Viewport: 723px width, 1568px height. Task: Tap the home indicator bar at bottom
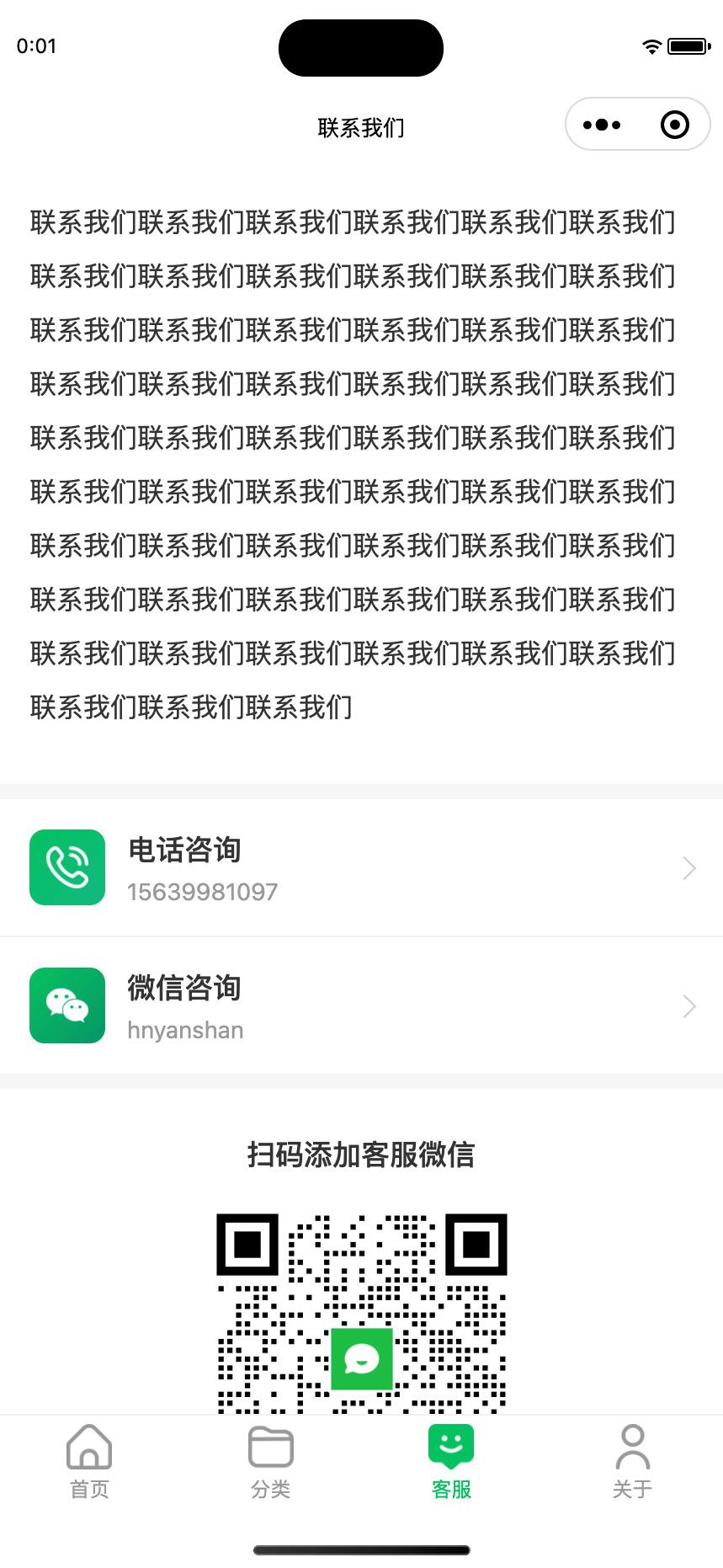tap(361, 1548)
